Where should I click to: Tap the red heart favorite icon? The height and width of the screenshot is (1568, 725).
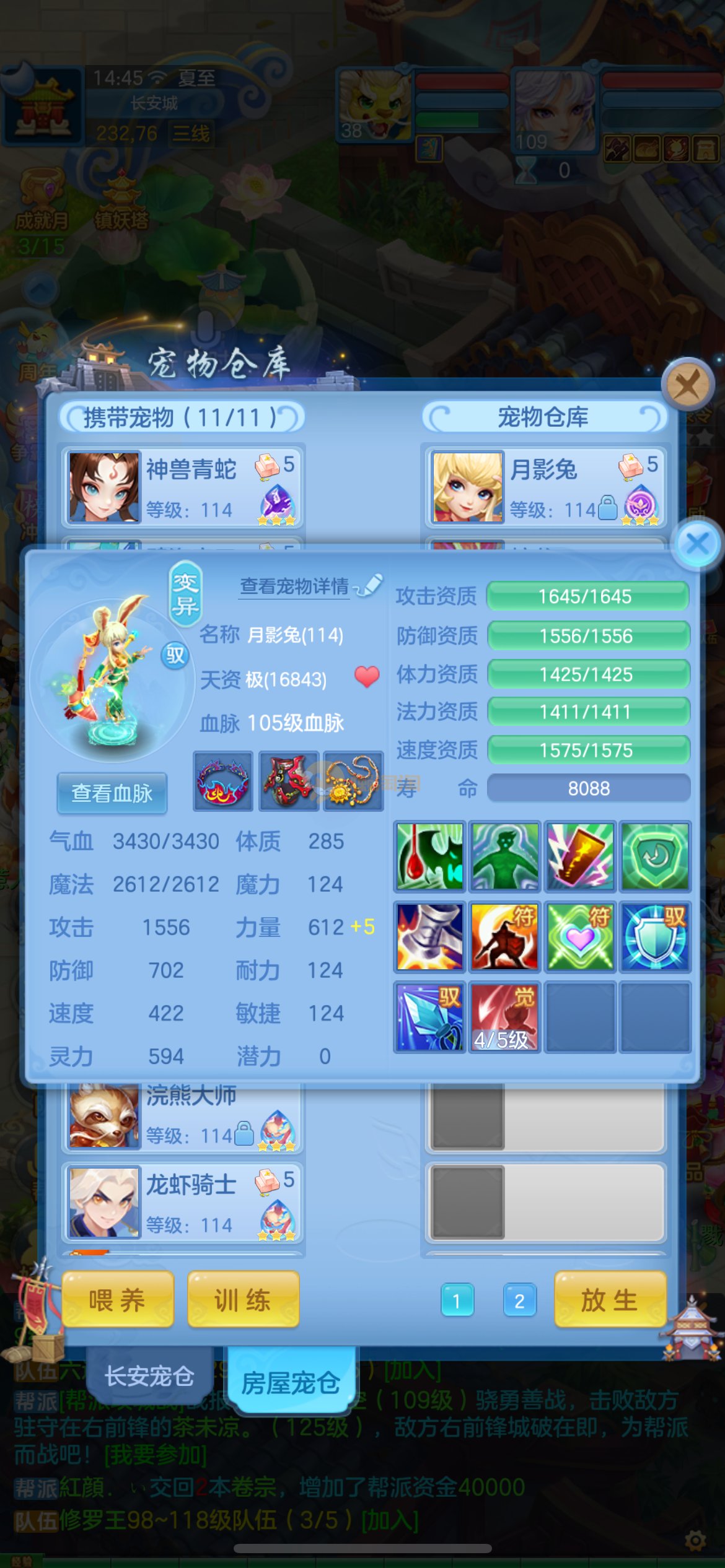pyautogui.click(x=367, y=677)
